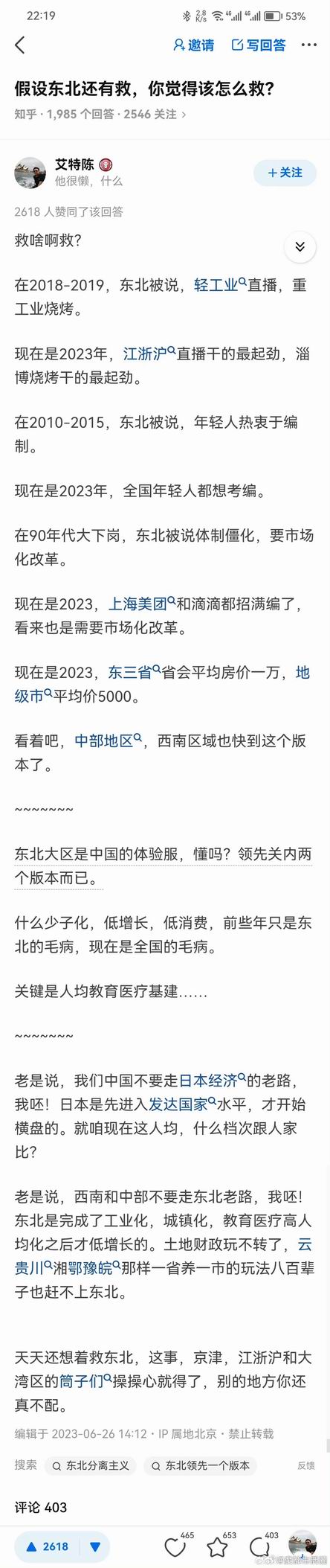
Task: Go back using the top-left arrow
Action: 20,45
